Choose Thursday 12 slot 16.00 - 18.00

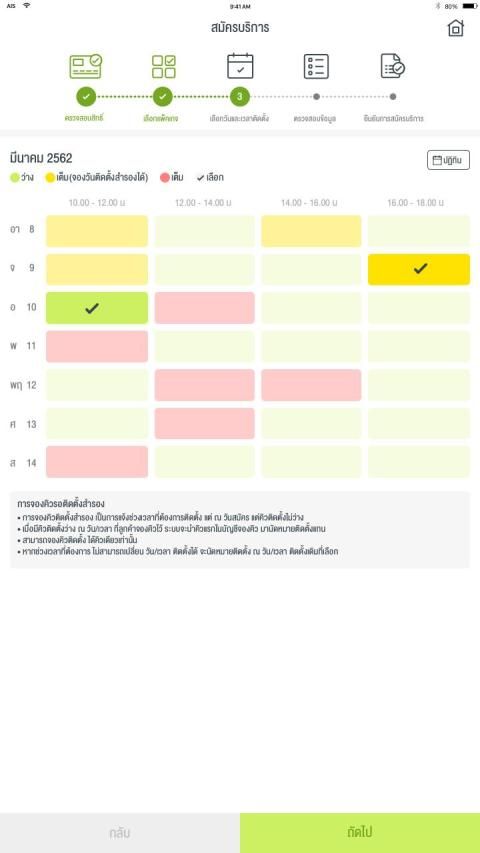[419, 385]
